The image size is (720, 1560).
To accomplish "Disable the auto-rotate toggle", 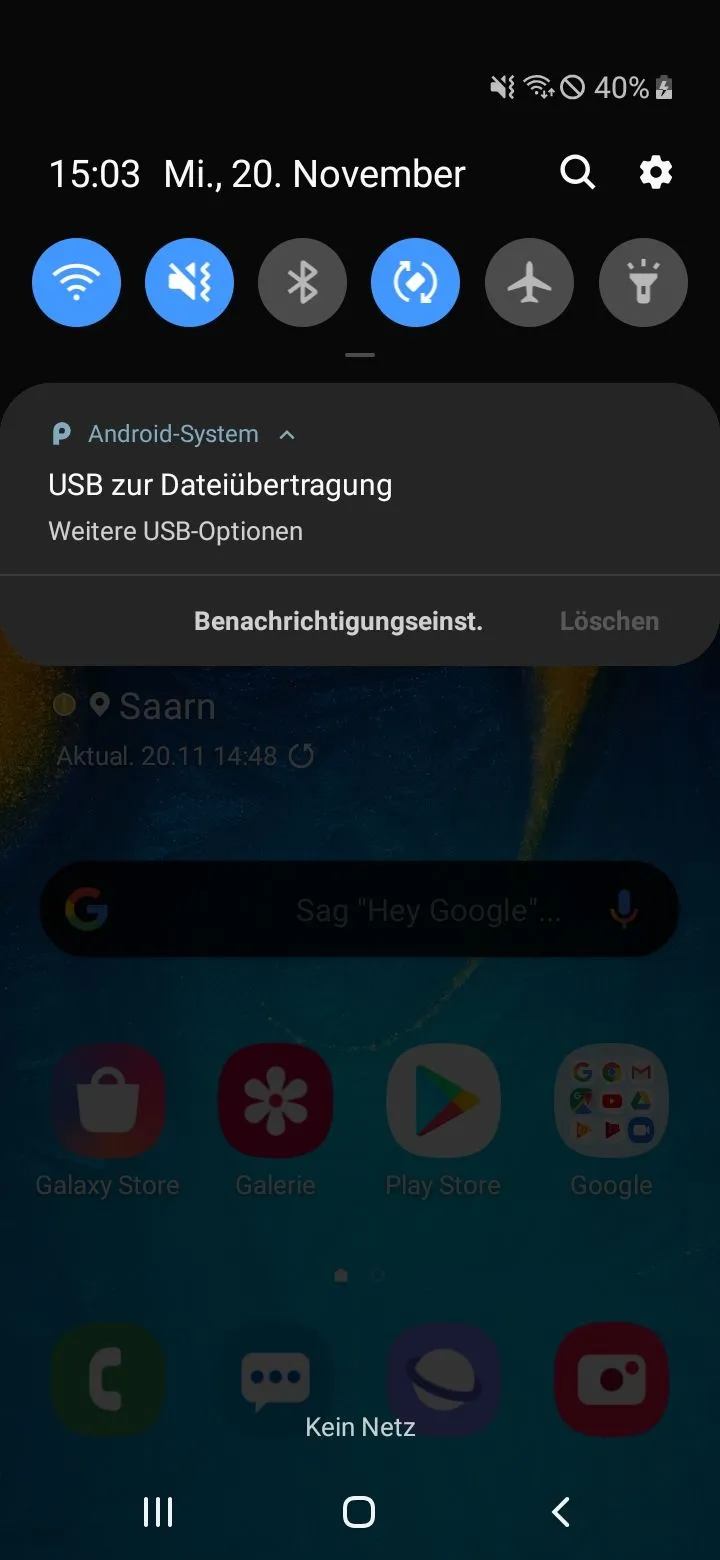I will click(416, 284).
